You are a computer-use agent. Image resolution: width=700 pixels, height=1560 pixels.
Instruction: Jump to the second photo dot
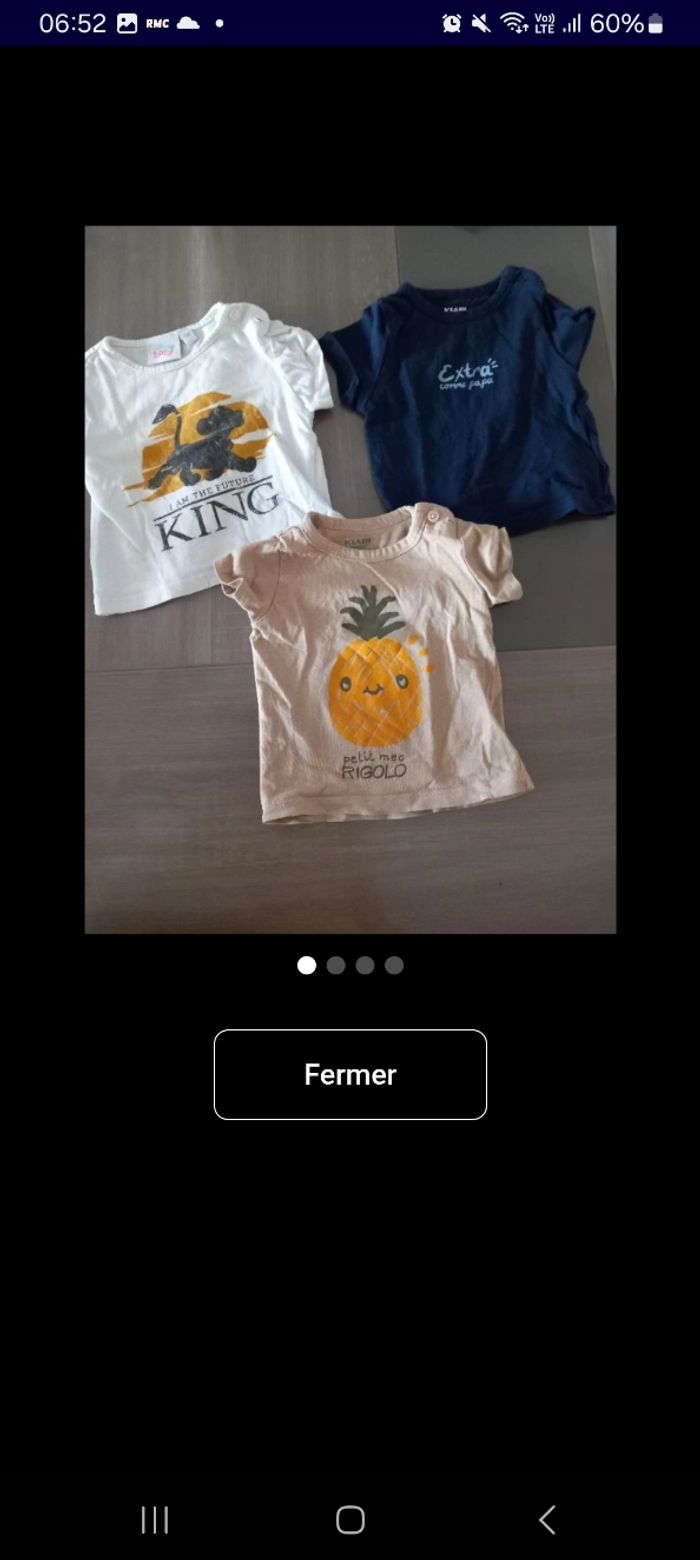coord(336,965)
